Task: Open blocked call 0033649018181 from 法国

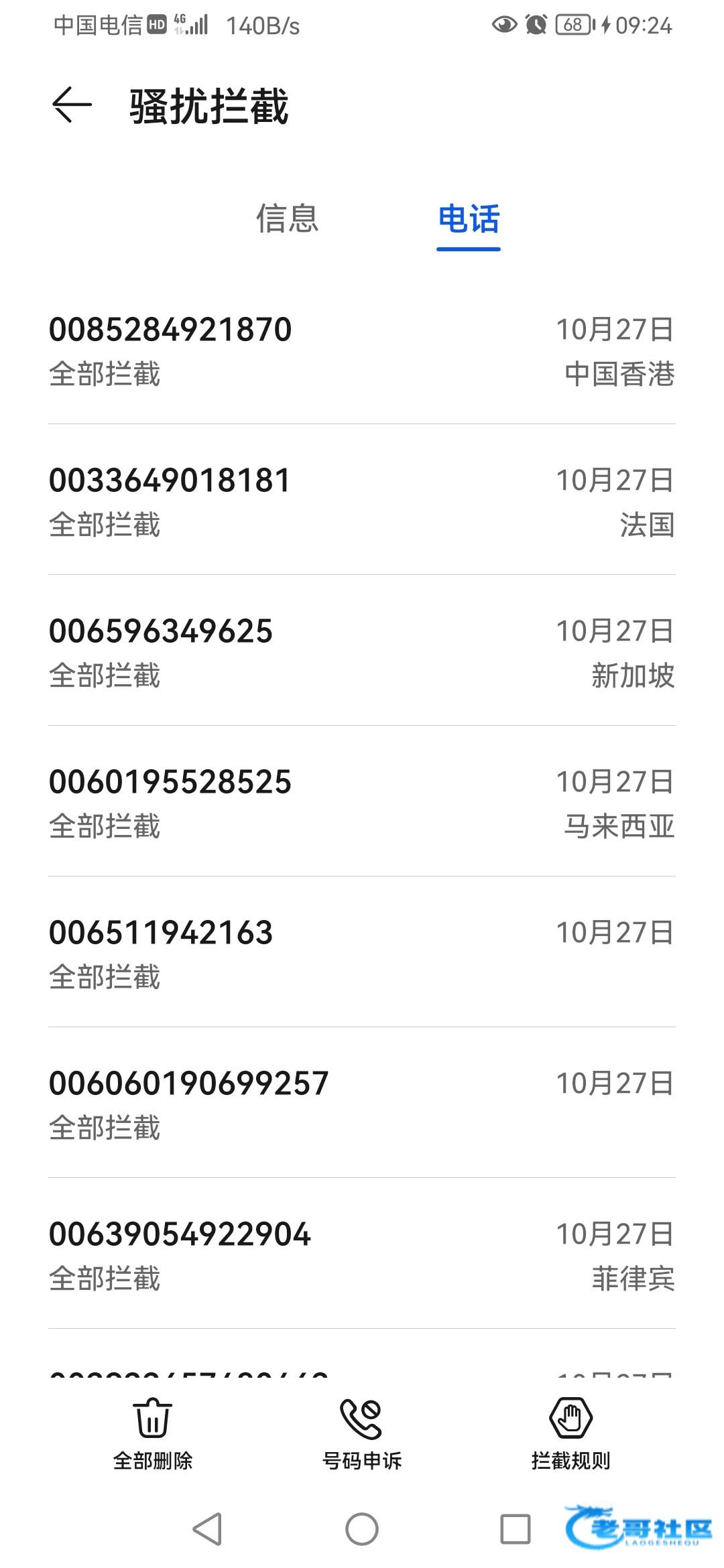Action: [362, 501]
